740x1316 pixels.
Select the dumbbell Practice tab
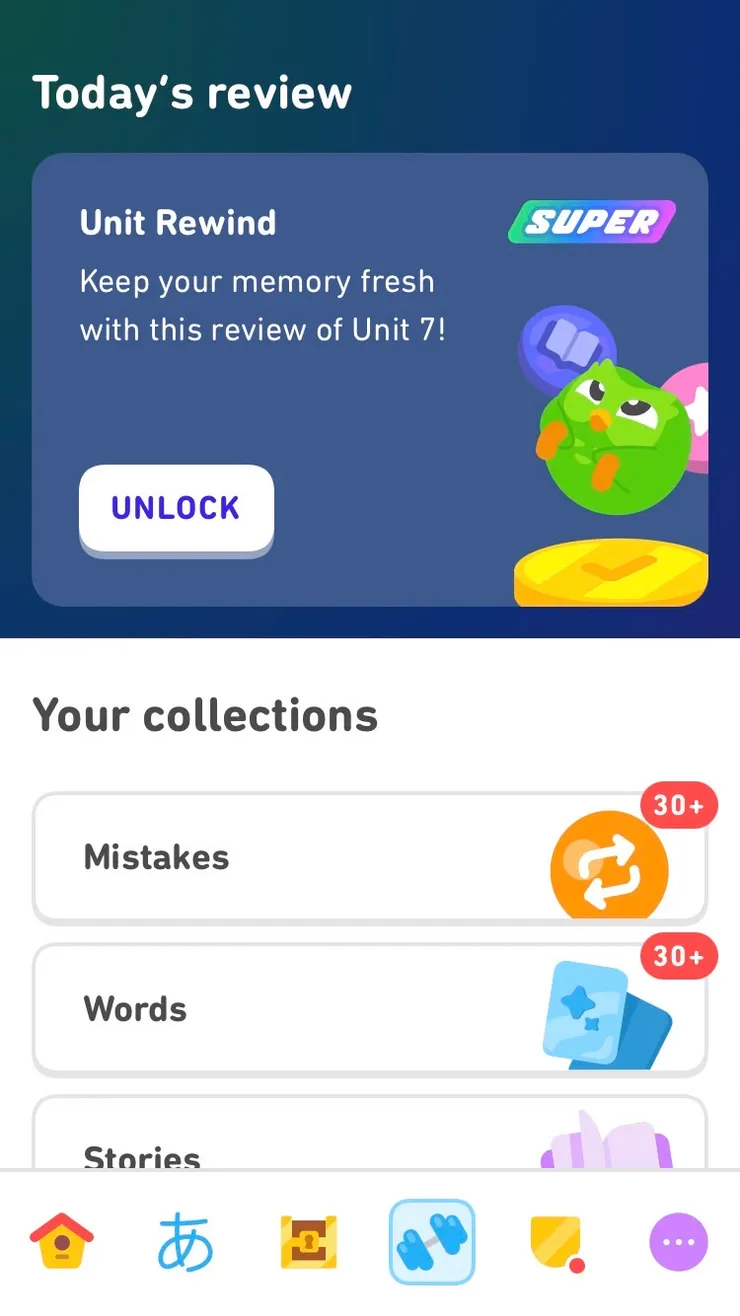[431, 1242]
